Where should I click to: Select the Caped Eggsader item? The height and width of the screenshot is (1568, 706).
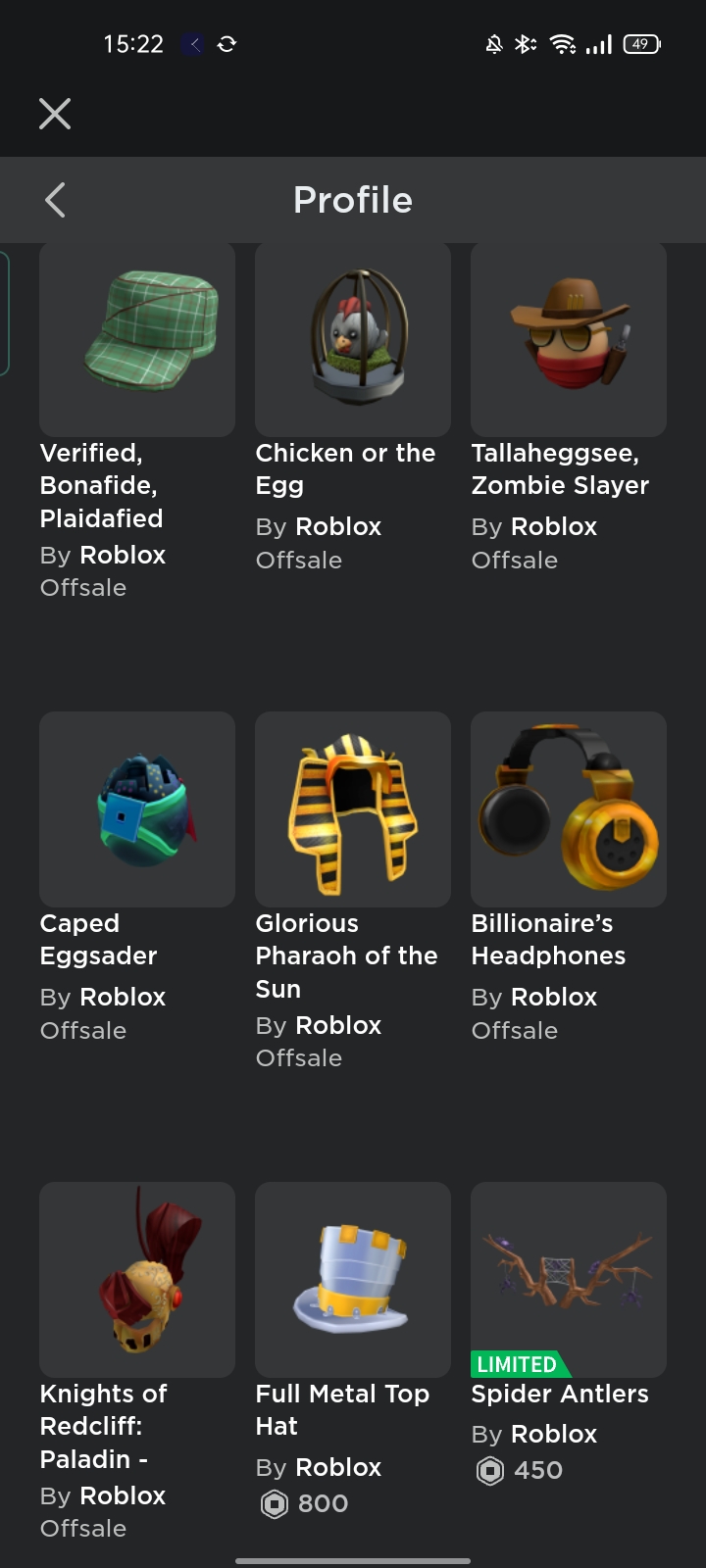click(x=137, y=809)
